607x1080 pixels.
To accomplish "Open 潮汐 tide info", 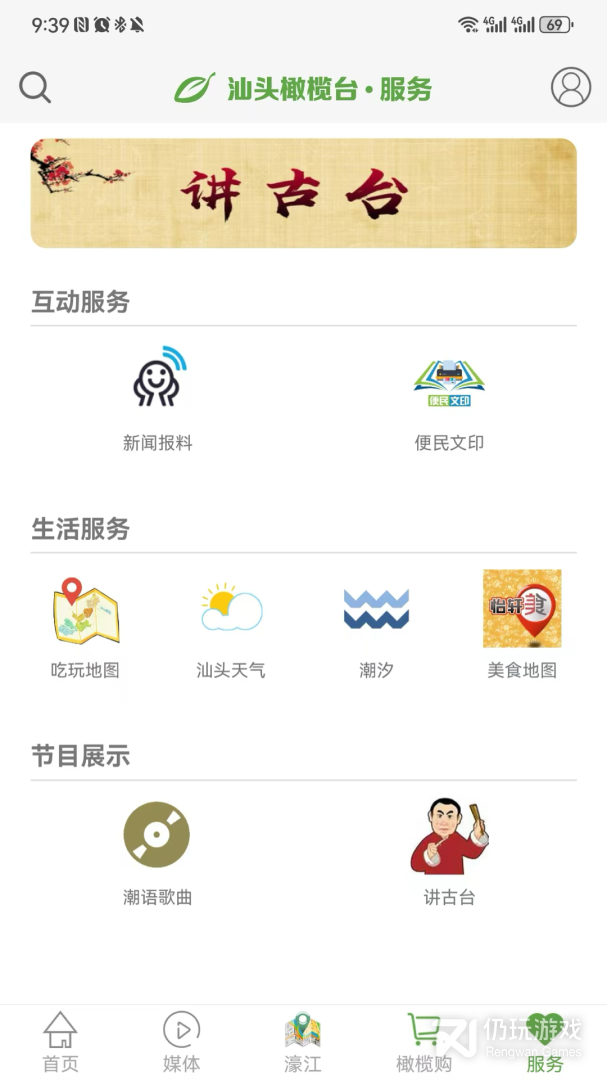I will 376,624.
